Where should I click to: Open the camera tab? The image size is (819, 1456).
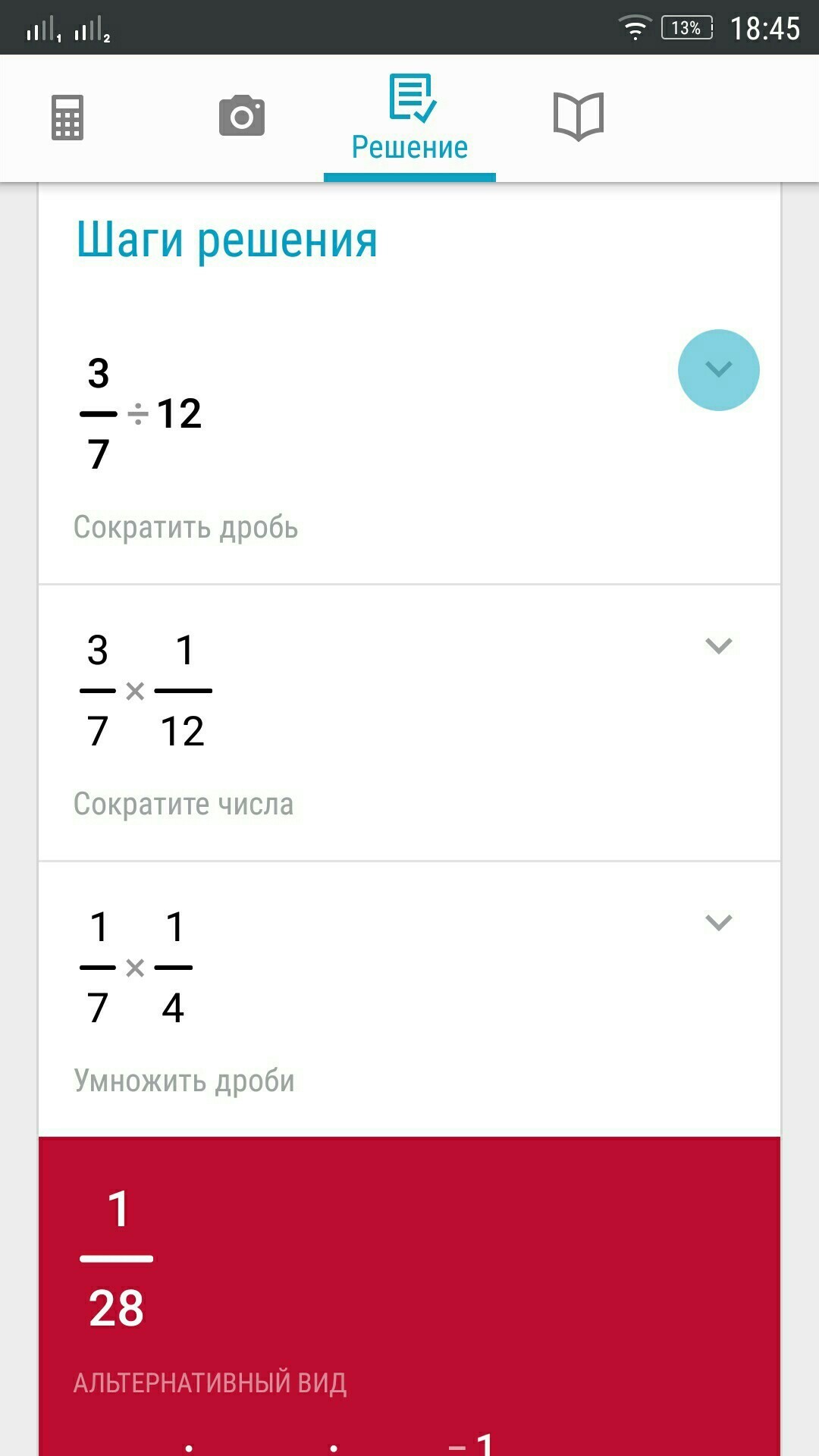[241, 116]
